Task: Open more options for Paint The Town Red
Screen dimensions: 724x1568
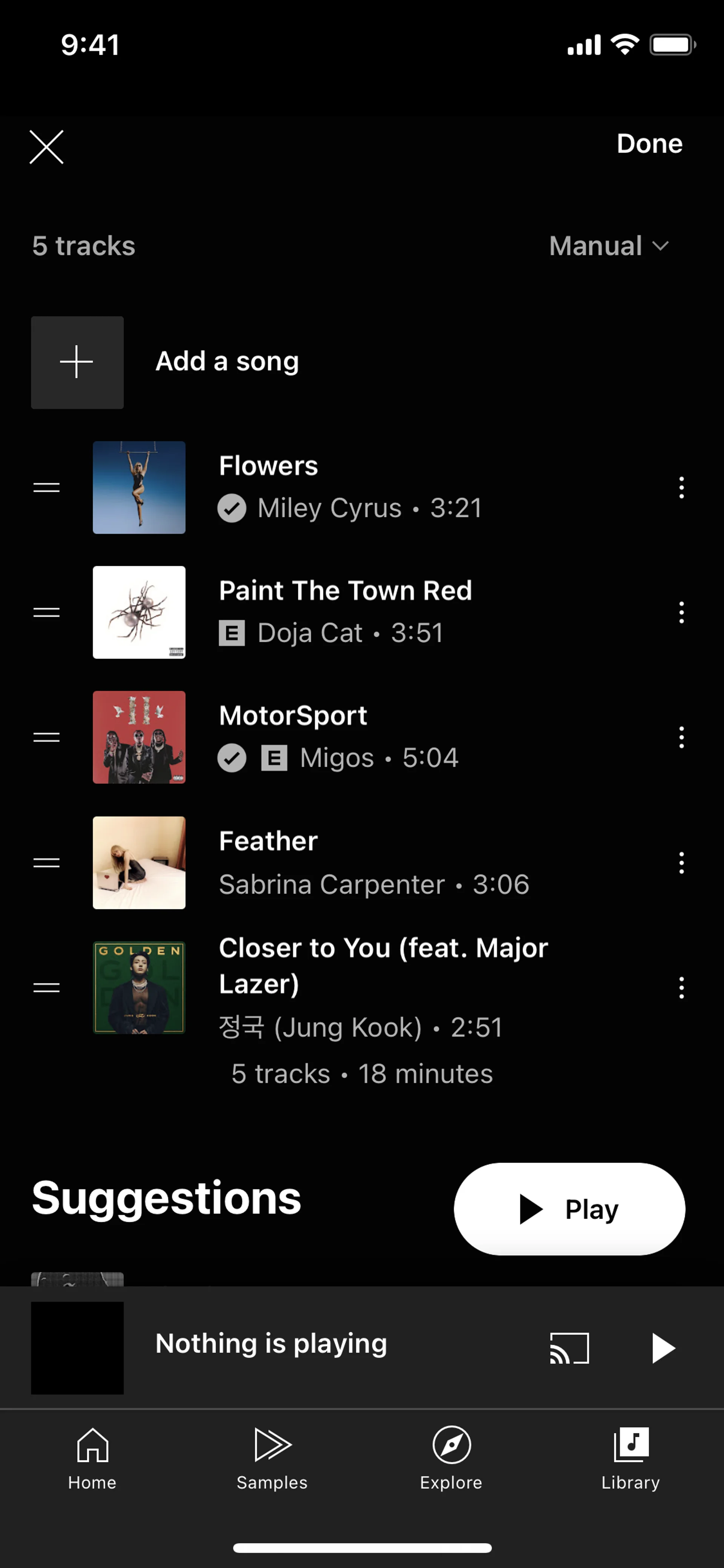Action: coord(681,612)
